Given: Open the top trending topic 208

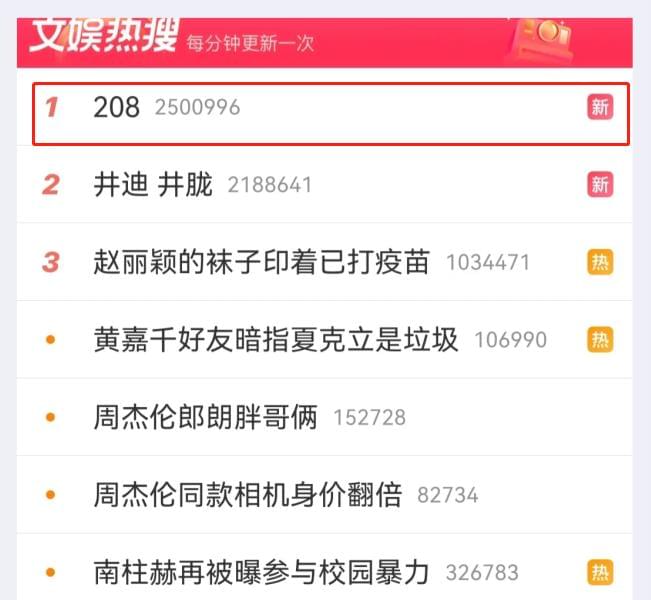Looking at the screenshot, I should [117, 107].
